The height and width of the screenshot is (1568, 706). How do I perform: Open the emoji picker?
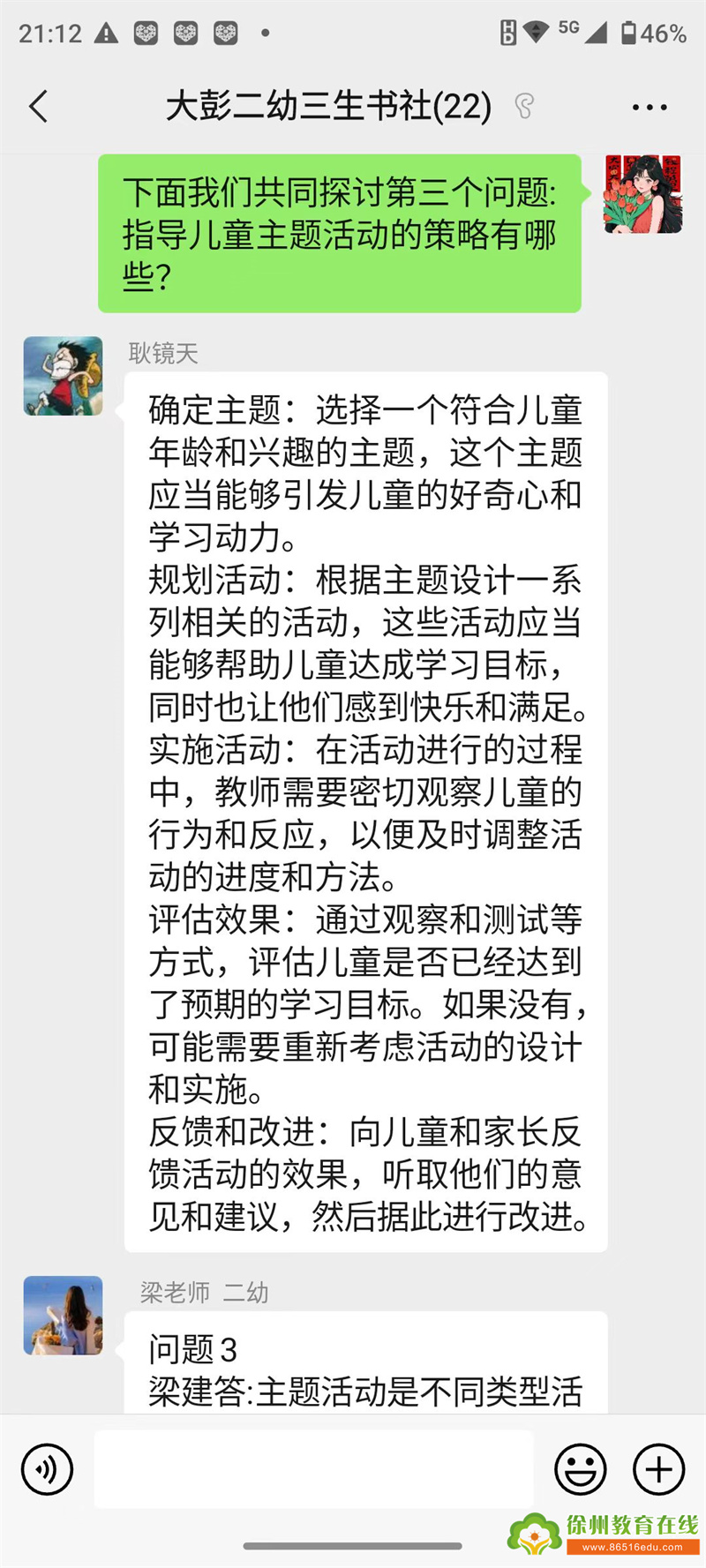(580, 1469)
